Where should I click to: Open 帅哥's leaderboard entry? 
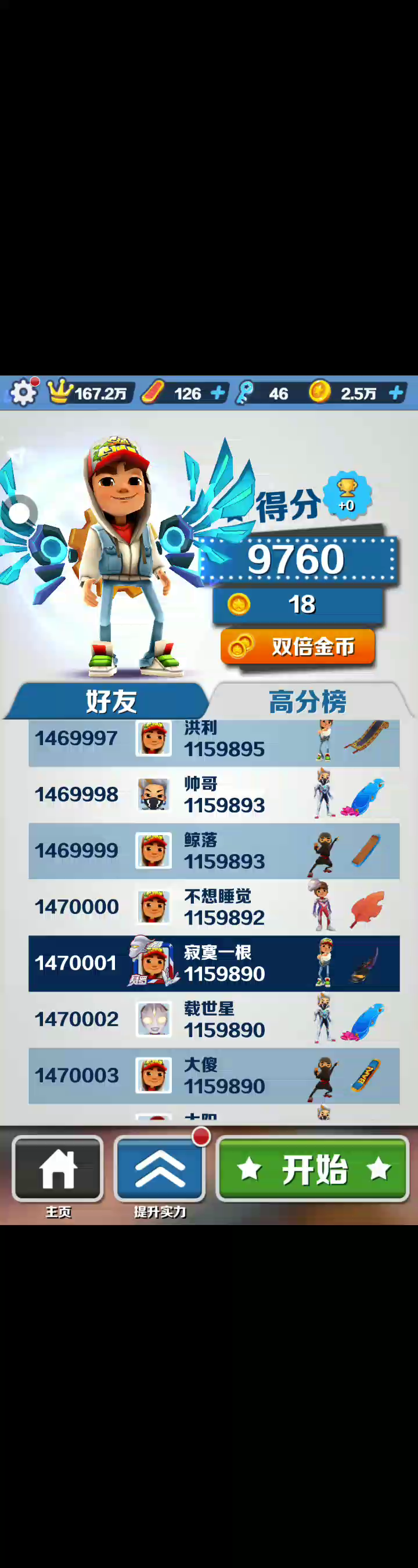pyautogui.click(x=214, y=794)
